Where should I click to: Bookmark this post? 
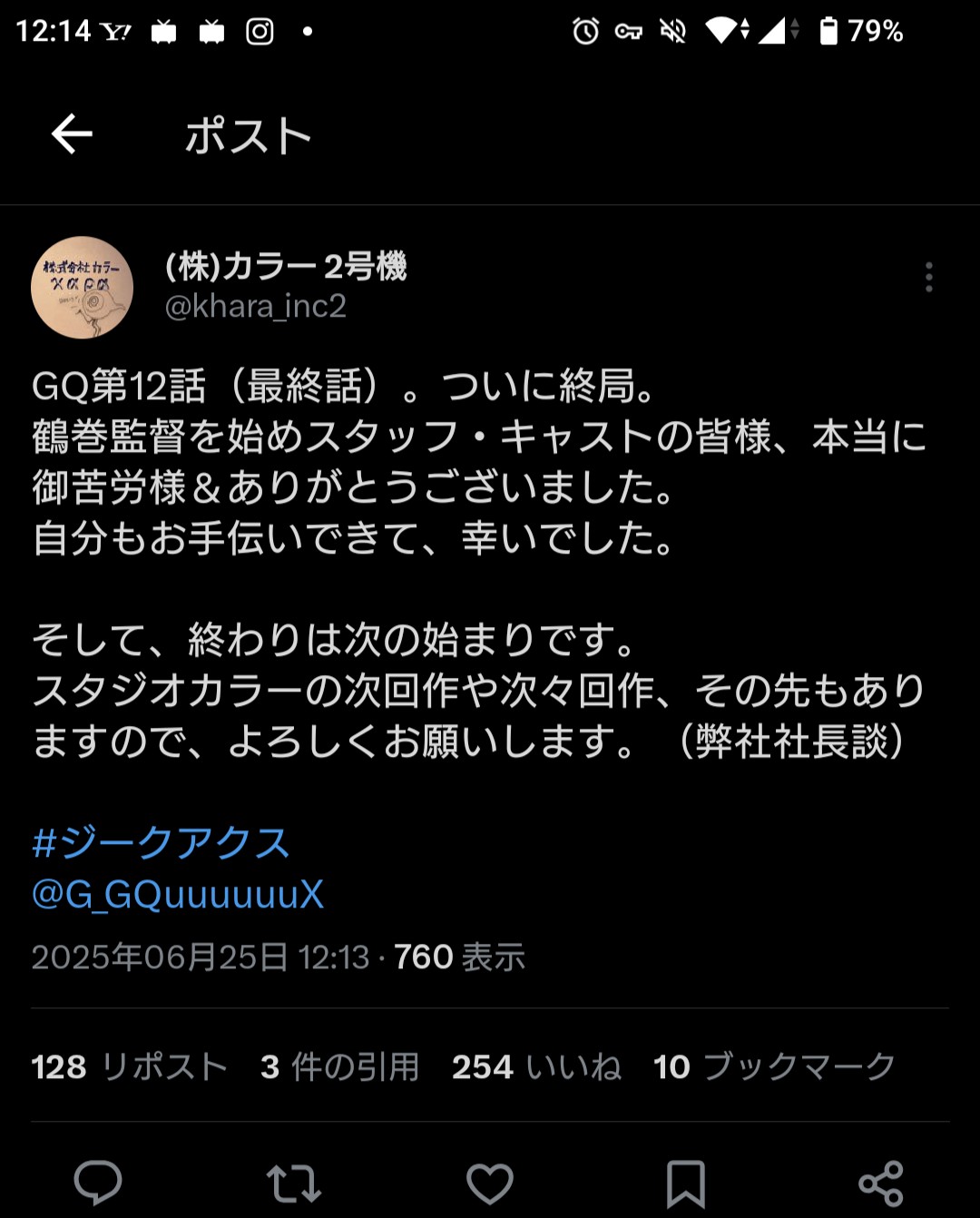tap(685, 1183)
